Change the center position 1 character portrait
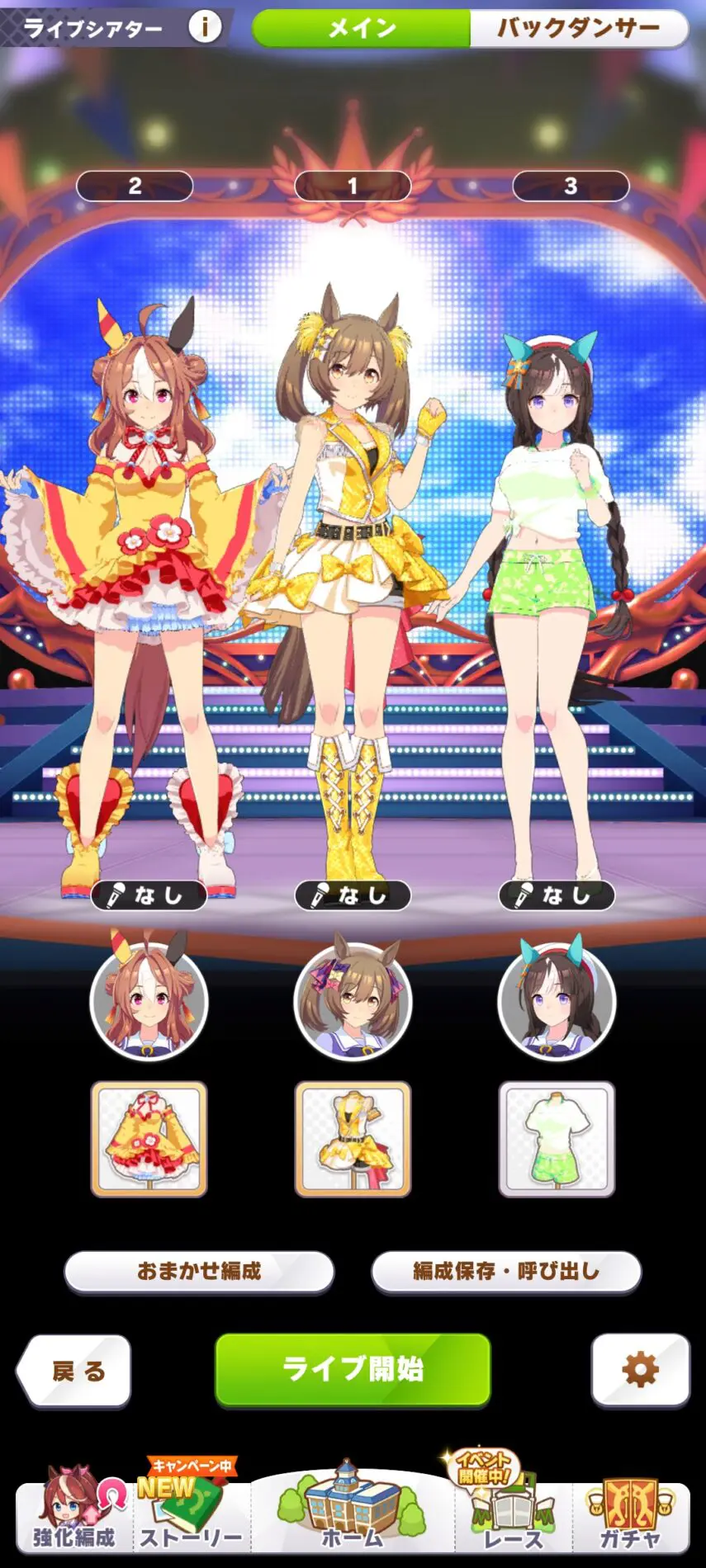 click(x=353, y=1000)
